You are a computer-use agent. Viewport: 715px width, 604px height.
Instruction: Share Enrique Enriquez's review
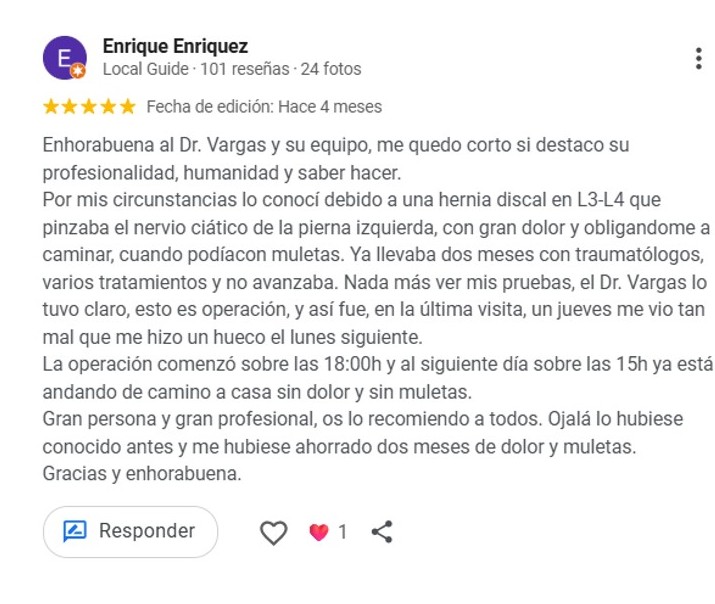tap(382, 532)
